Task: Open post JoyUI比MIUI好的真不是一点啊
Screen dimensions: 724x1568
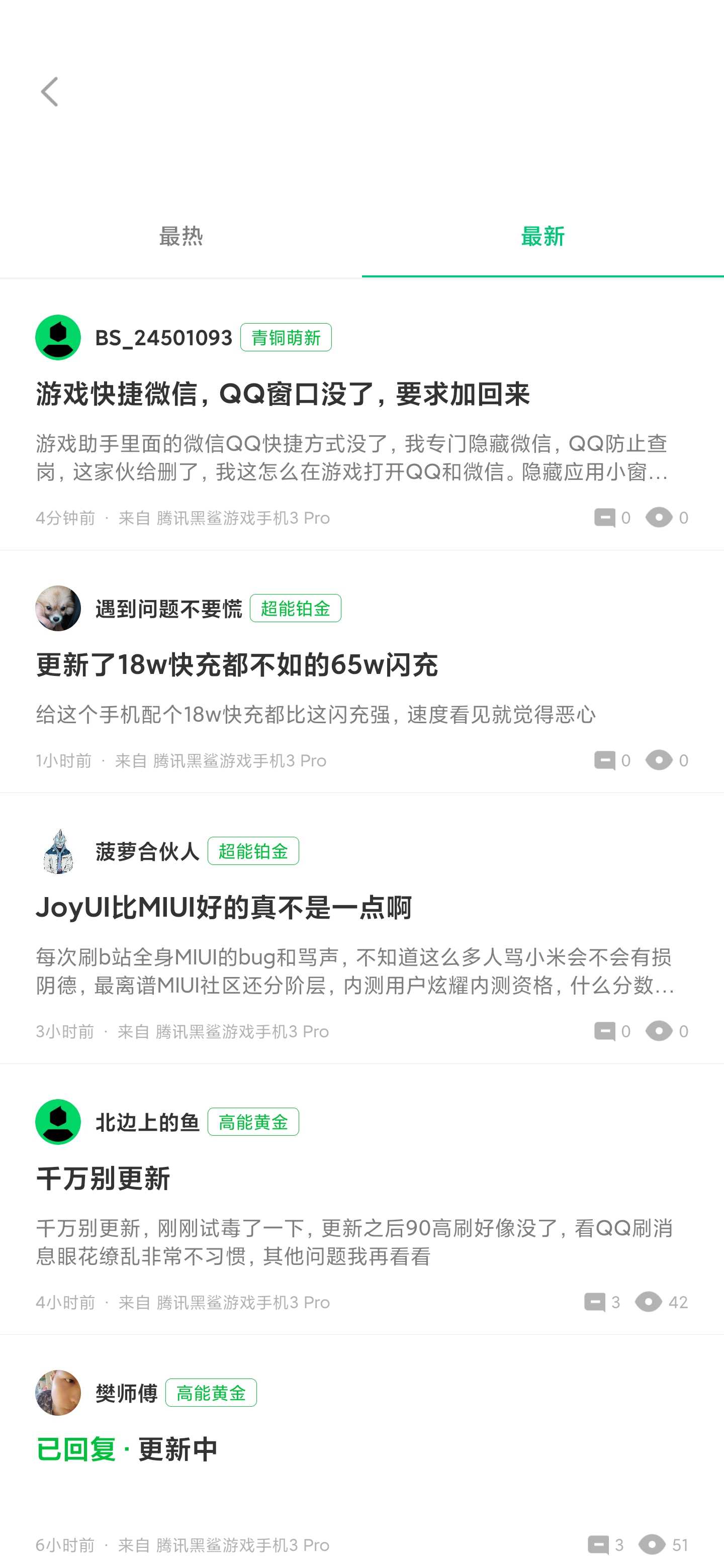Action: click(x=223, y=908)
